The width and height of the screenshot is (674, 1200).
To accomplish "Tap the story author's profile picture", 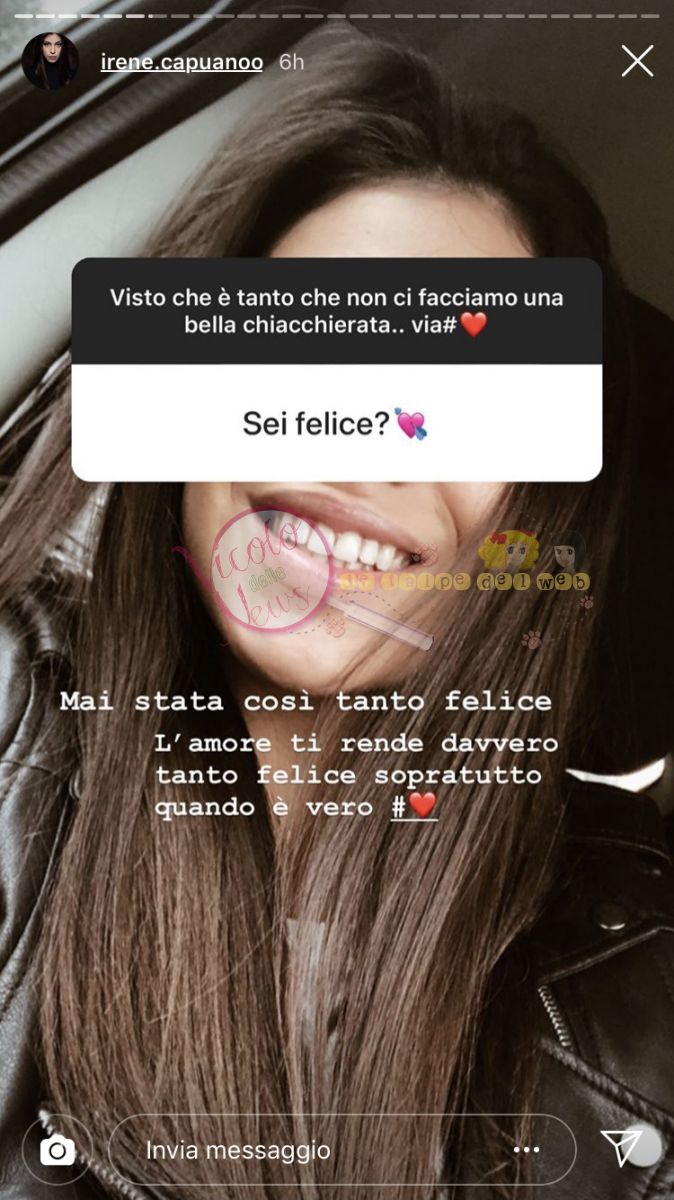I will coord(50,62).
